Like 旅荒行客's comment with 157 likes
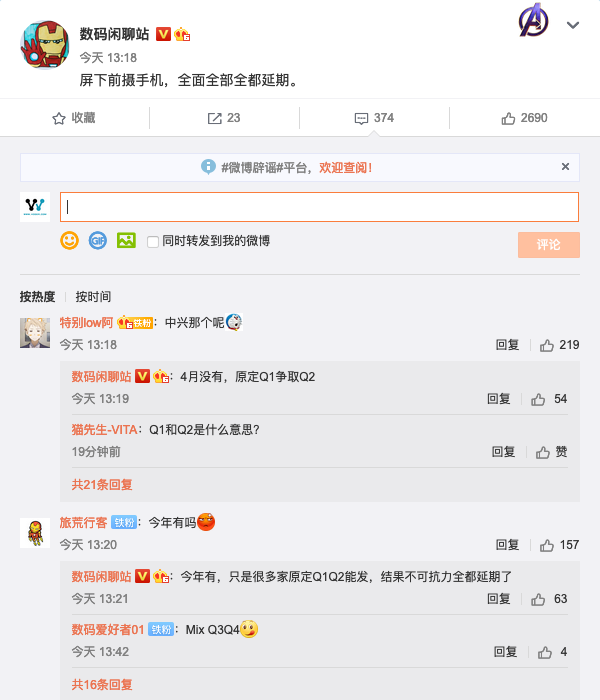This screenshot has width=600, height=700. 559,545
